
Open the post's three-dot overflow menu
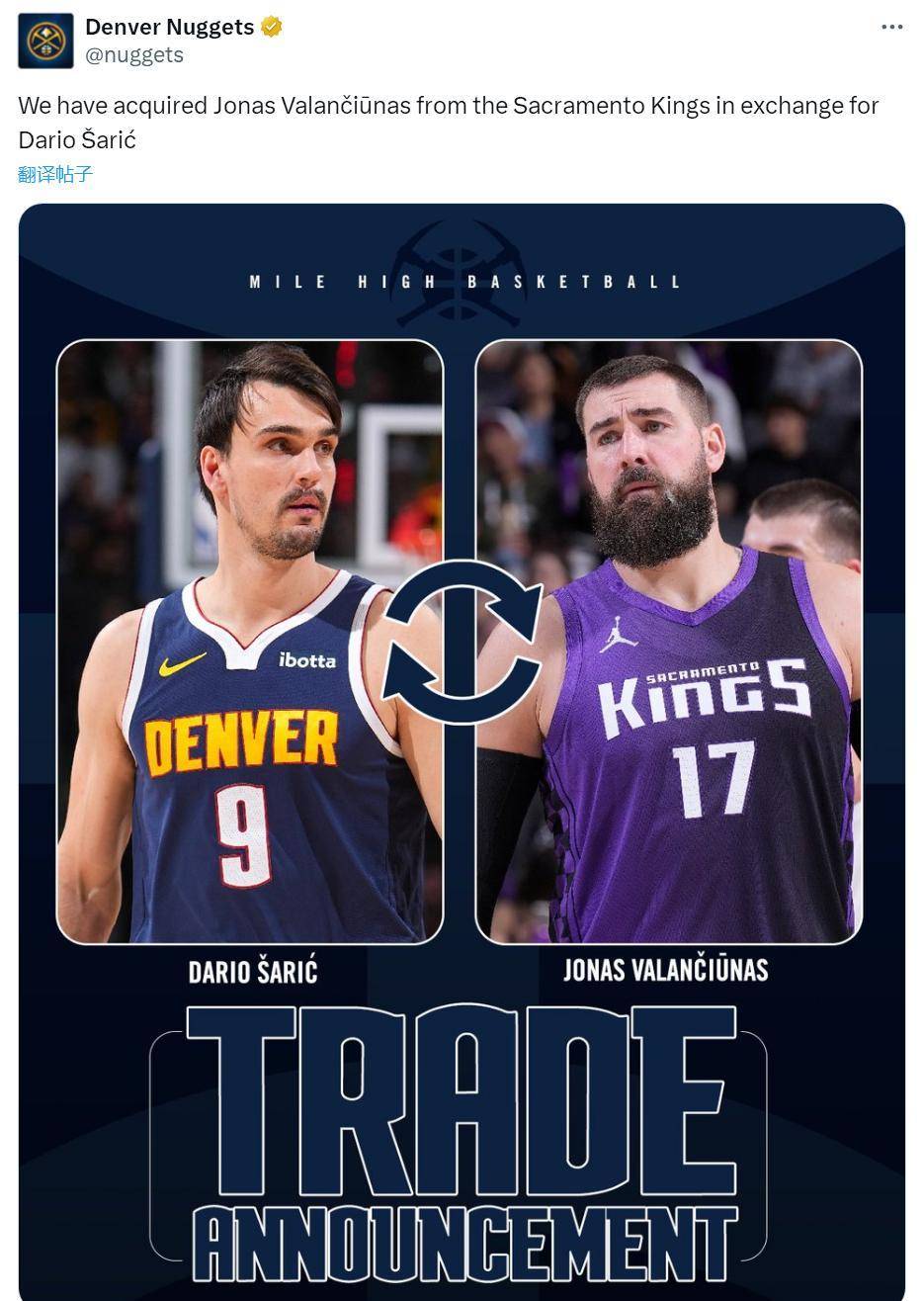[891, 27]
